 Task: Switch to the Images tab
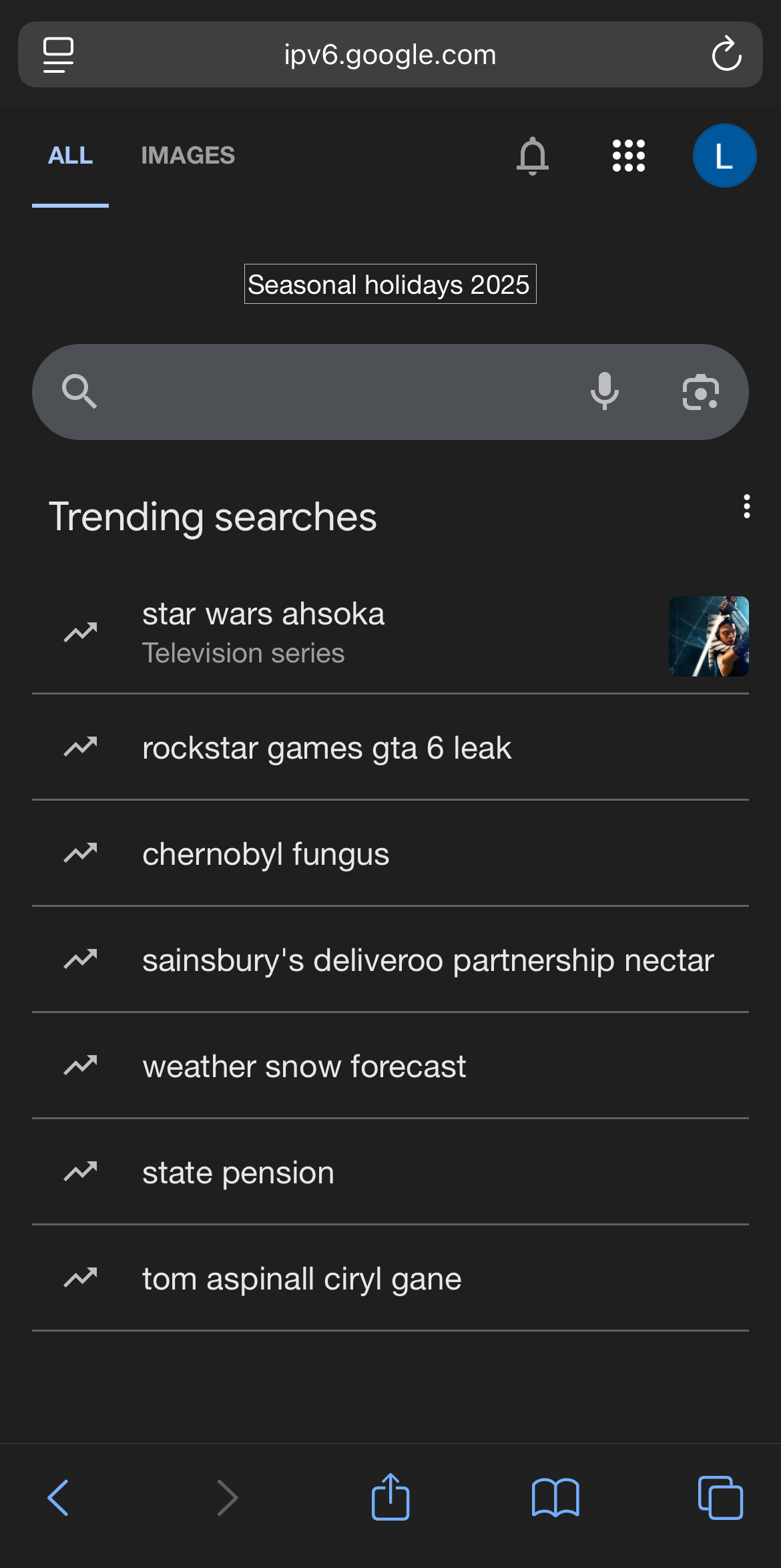188,156
